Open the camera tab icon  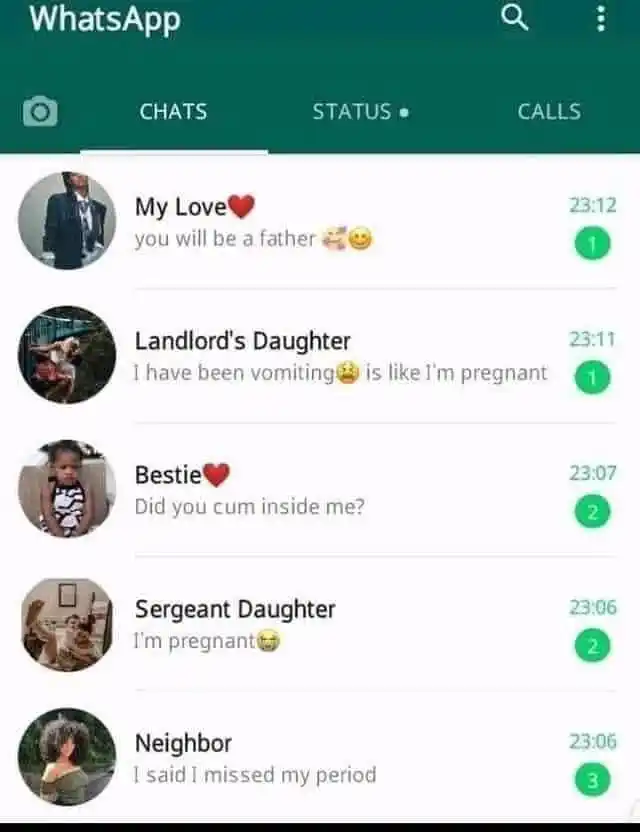coord(40,111)
